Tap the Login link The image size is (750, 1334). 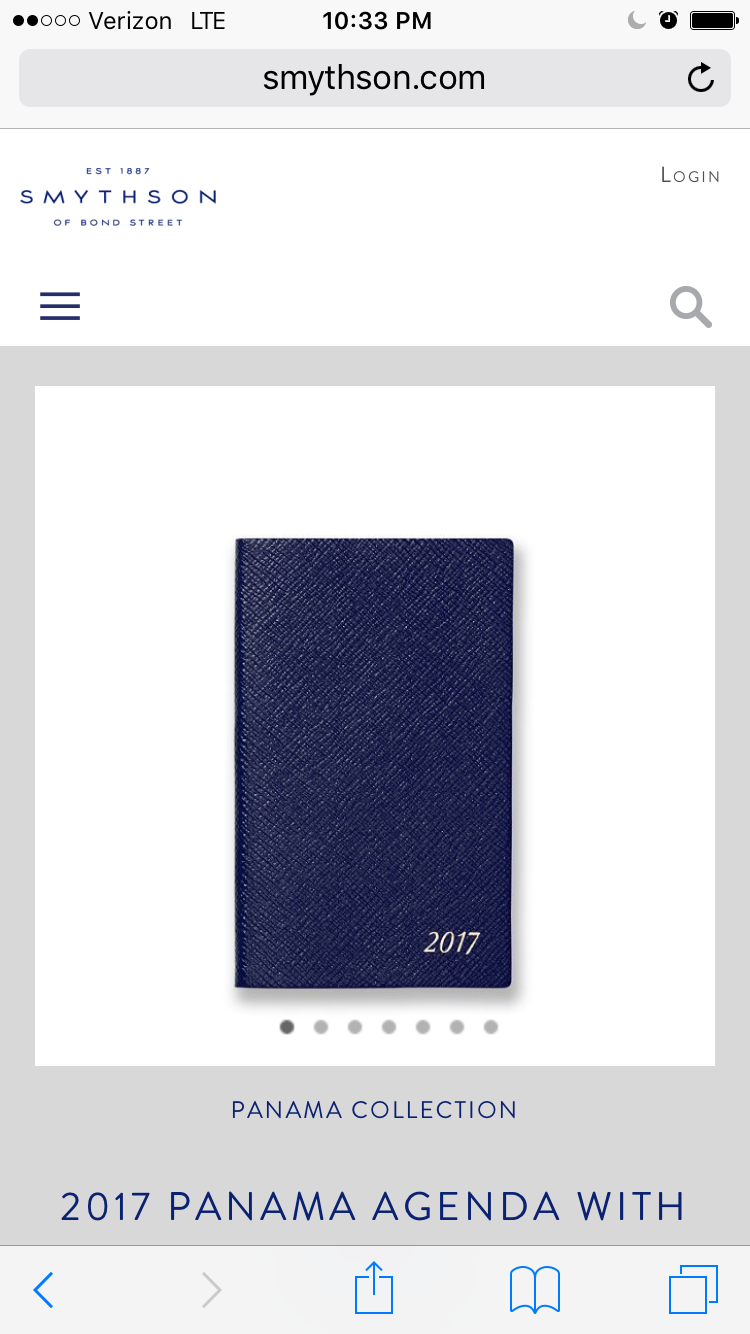point(690,176)
